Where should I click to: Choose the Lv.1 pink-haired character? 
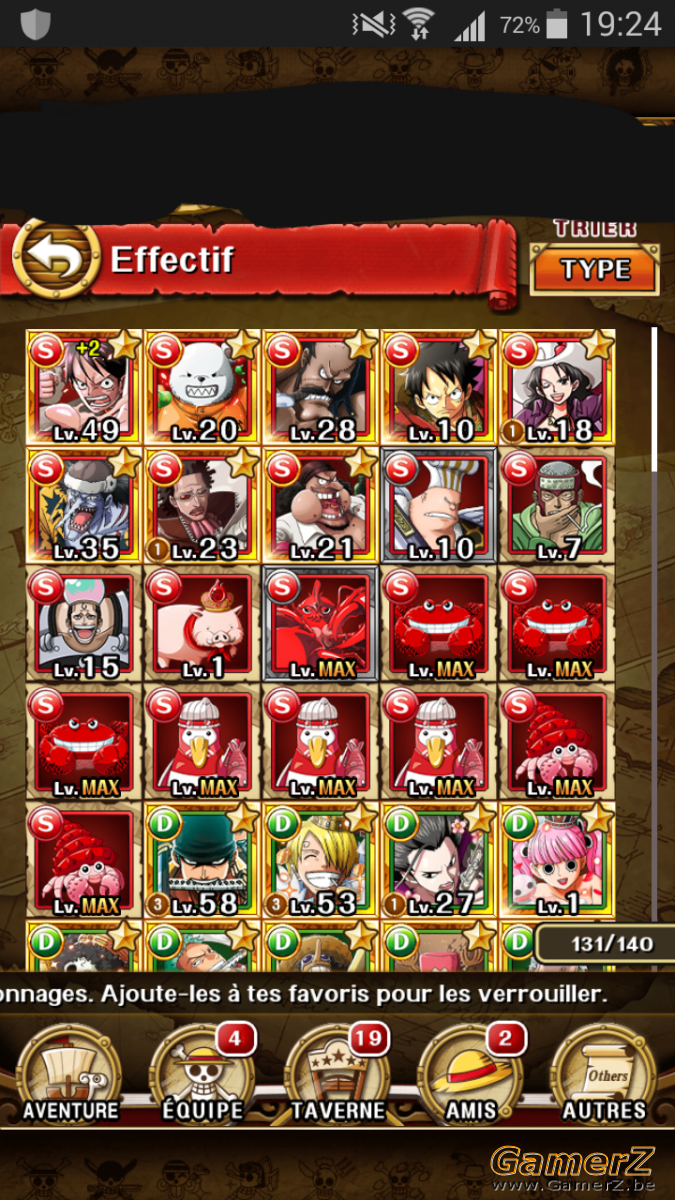[557, 860]
